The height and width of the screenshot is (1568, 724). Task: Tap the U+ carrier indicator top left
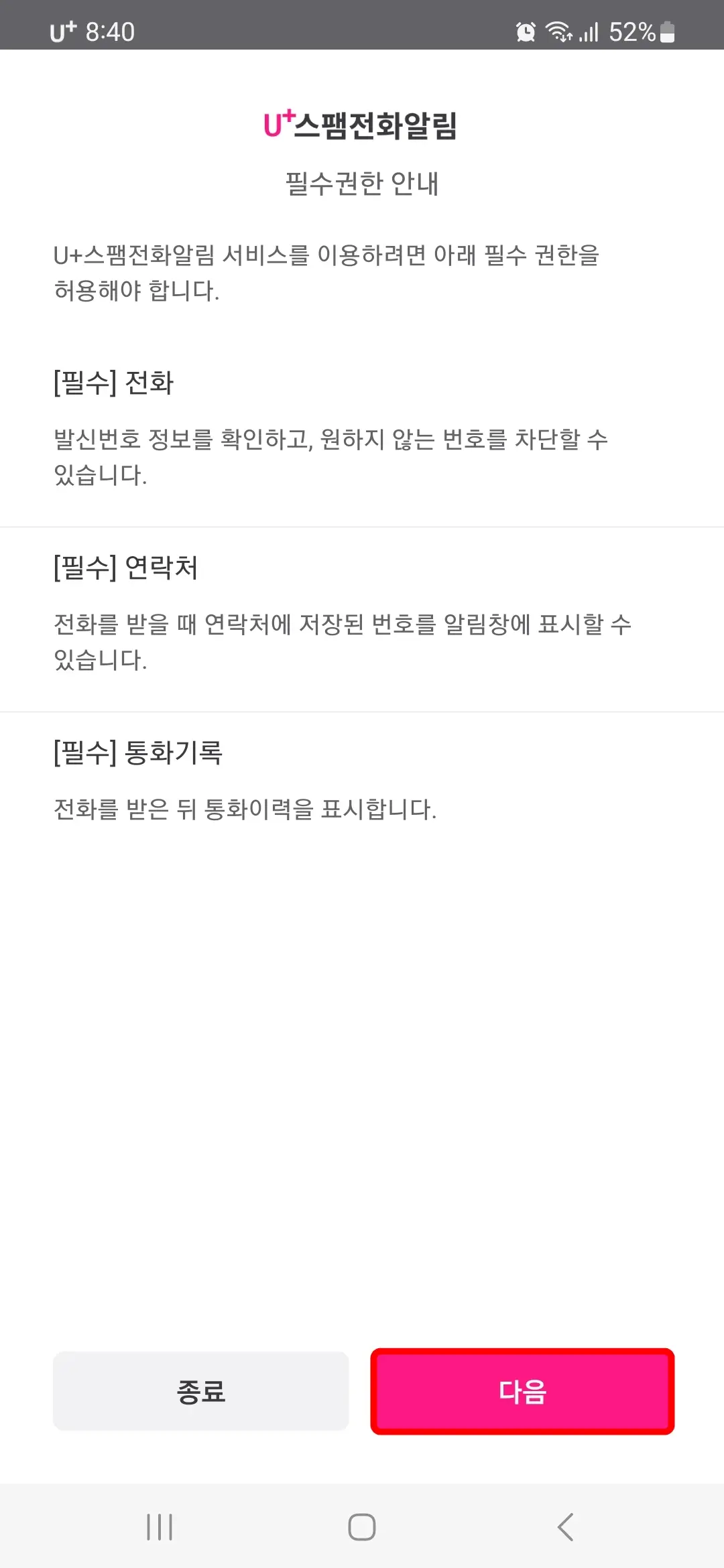65,29
